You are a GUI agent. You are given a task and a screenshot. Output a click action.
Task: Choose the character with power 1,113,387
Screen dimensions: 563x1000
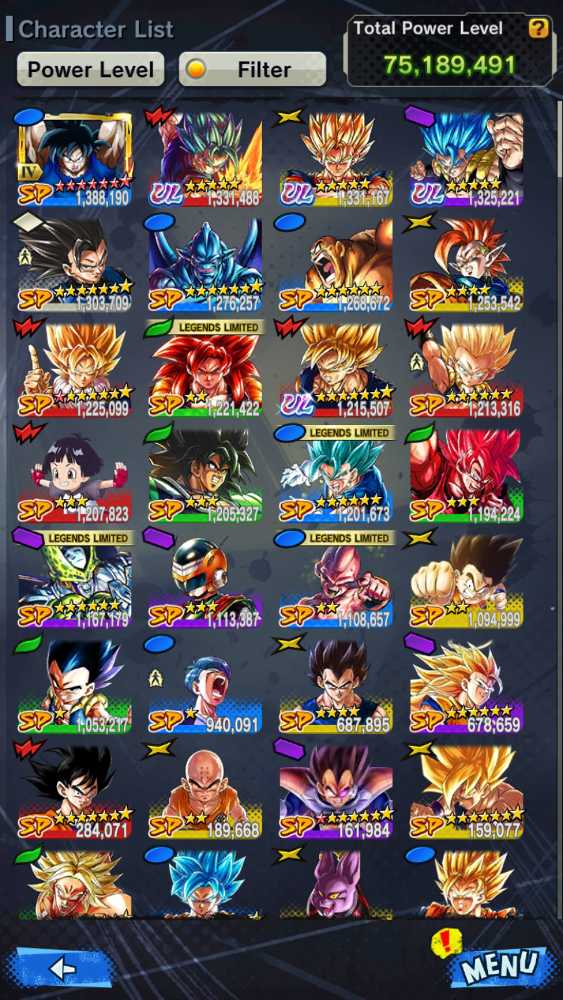(205, 580)
